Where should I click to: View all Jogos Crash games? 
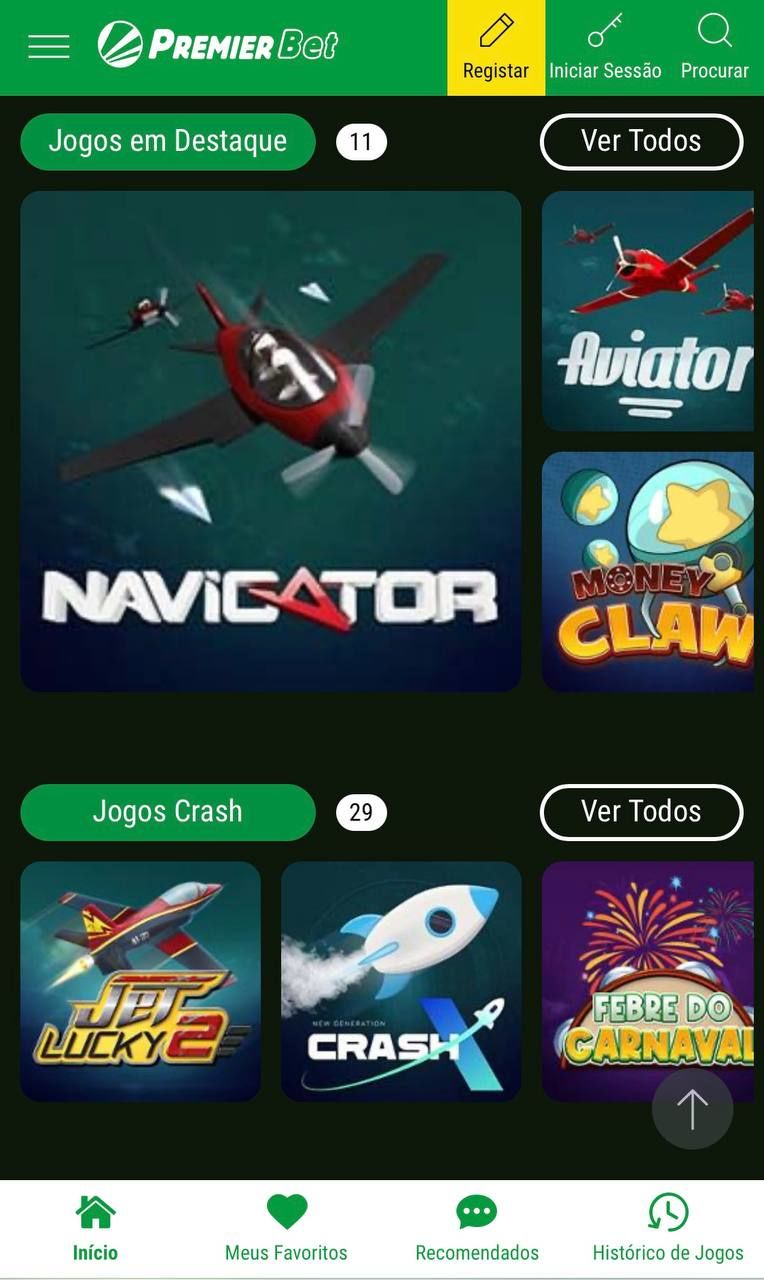[x=641, y=812]
